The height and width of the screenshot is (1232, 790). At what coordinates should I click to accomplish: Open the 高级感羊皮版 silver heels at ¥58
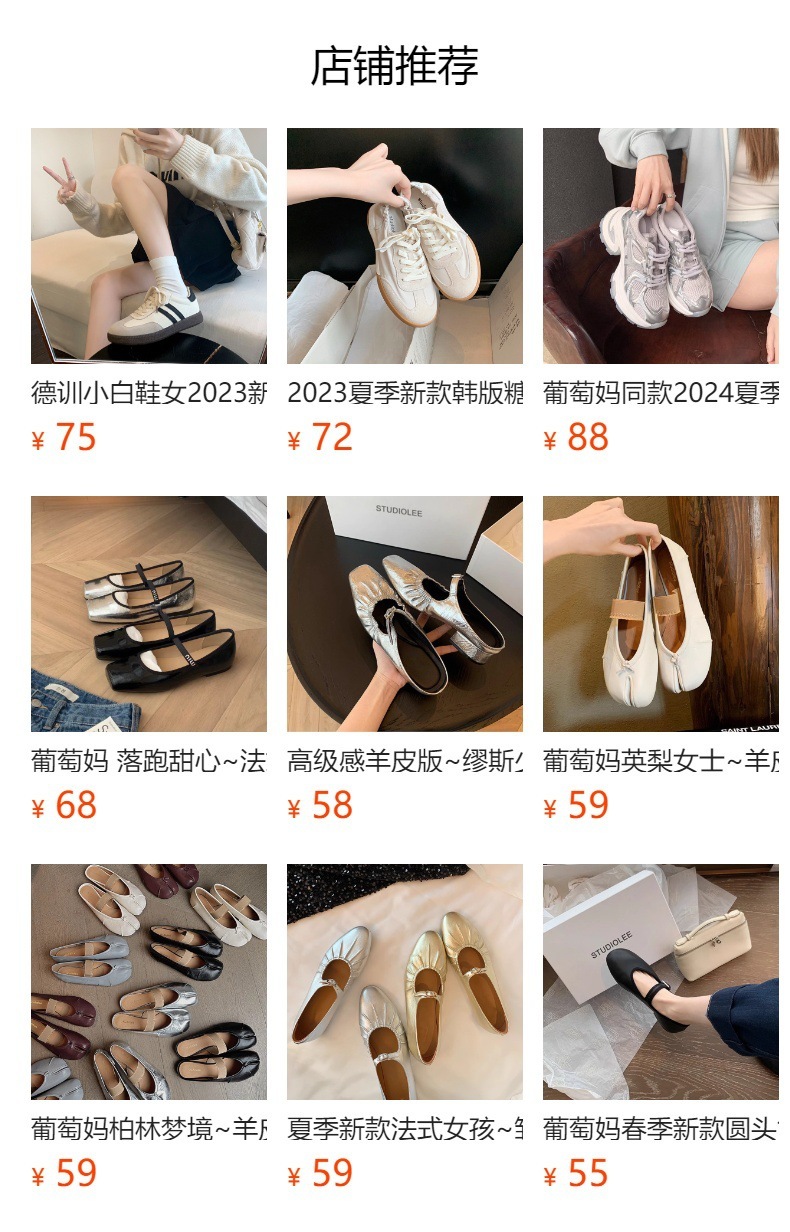pyautogui.click(x=405, y=614)
